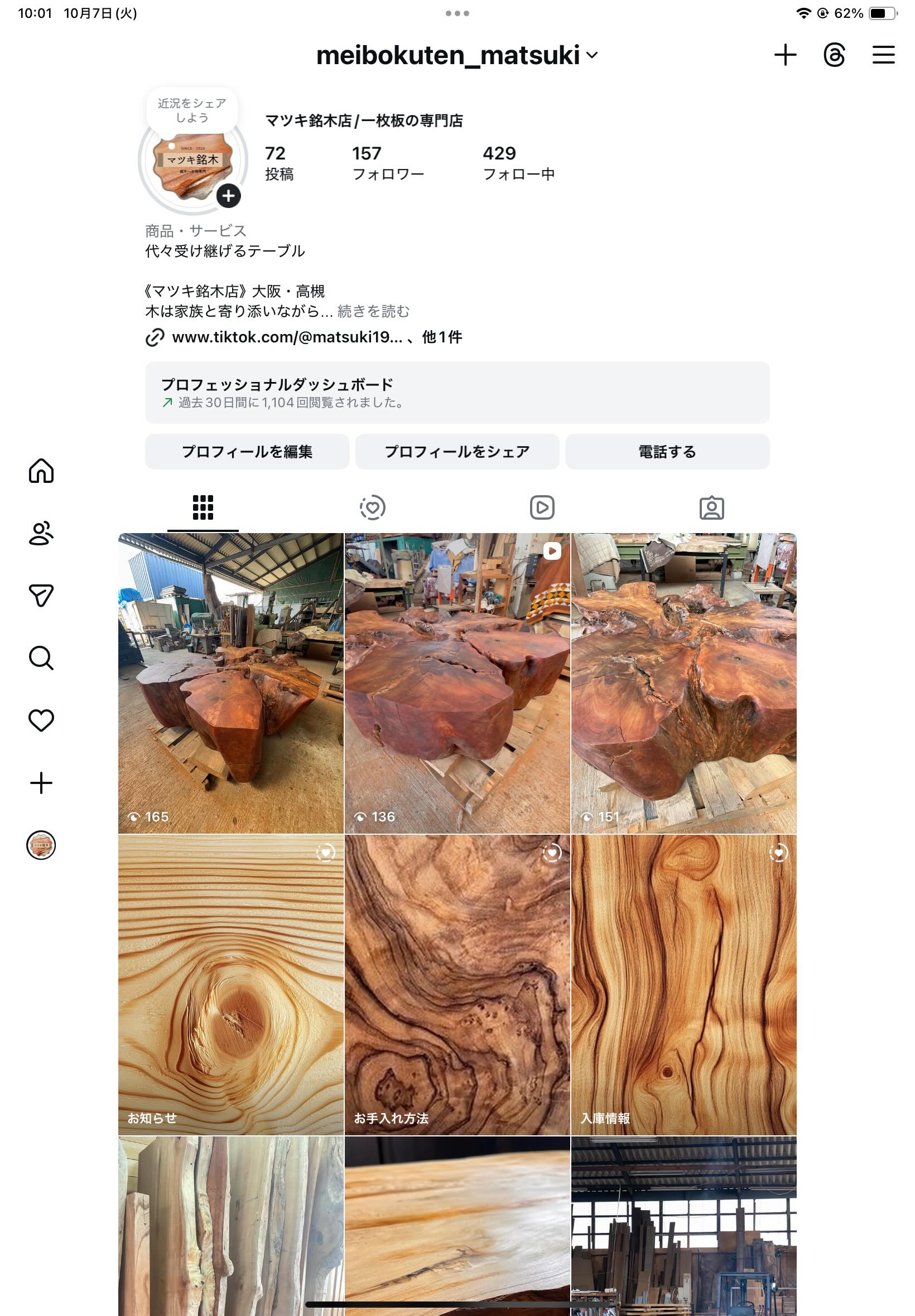Viewport: 915px width, 1316px height.
Task: View the 157 followers list
Action: 388,163
